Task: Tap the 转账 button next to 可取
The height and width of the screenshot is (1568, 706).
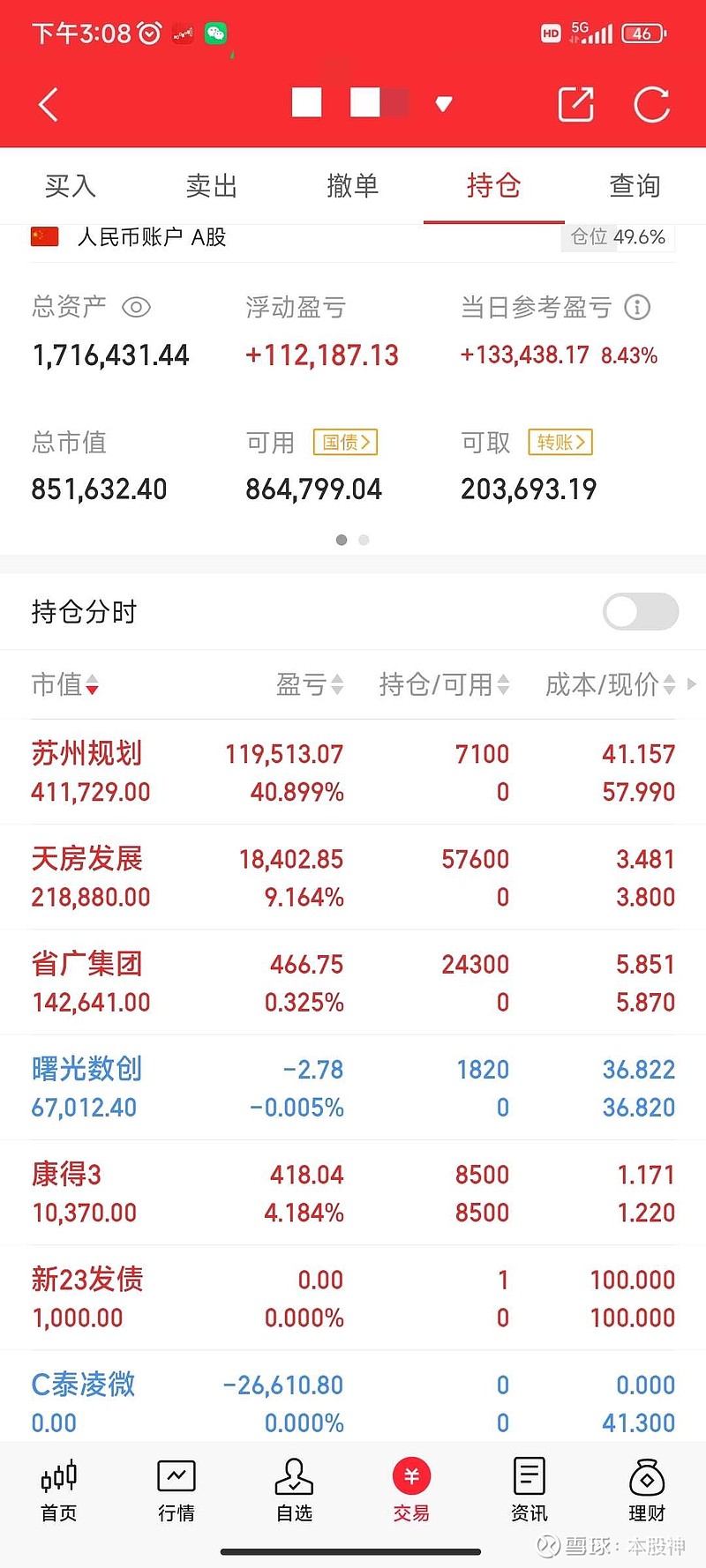Action: (x=560, y=442)
